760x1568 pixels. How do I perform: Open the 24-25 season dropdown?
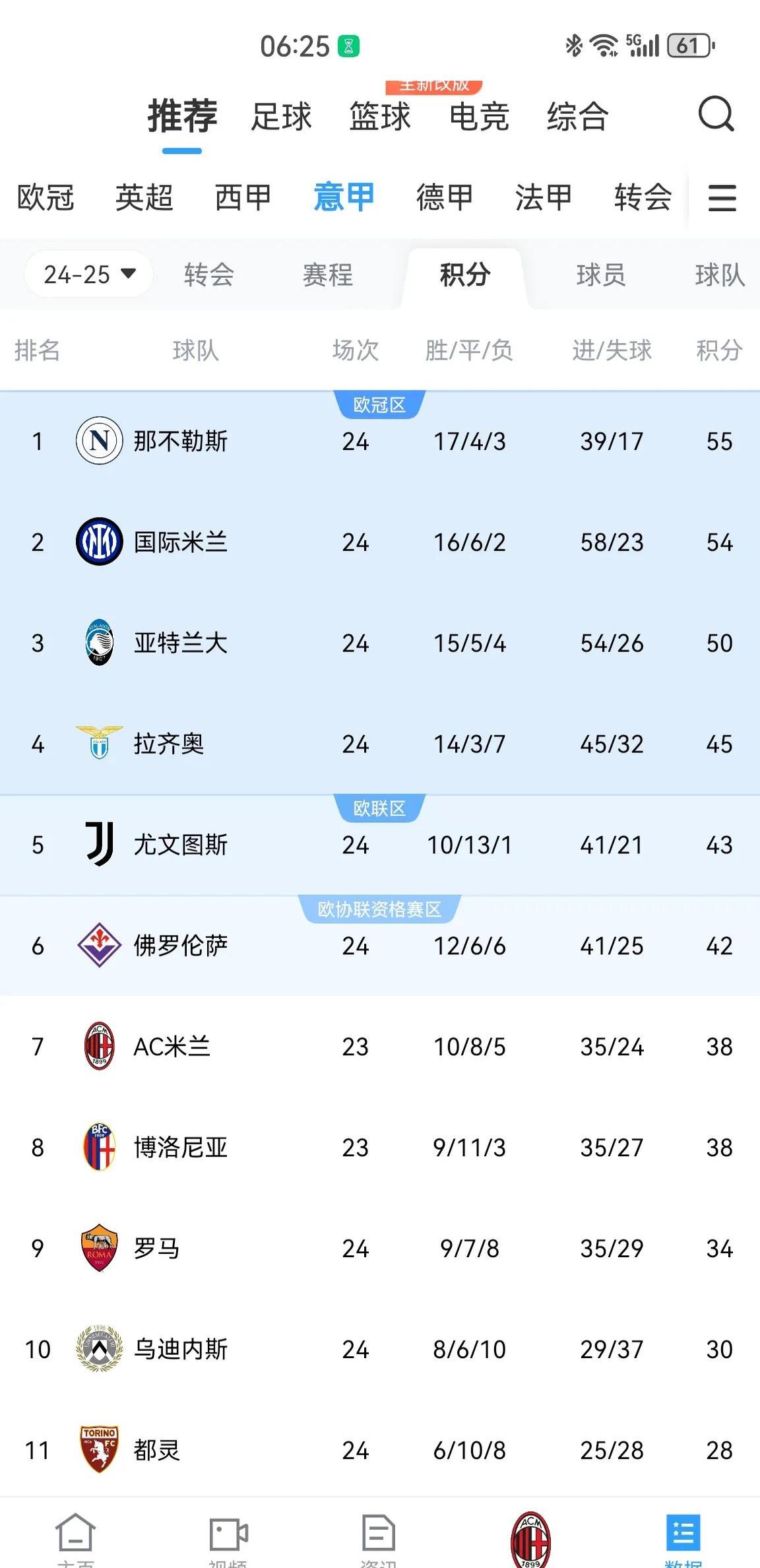(x=88, y=275)
